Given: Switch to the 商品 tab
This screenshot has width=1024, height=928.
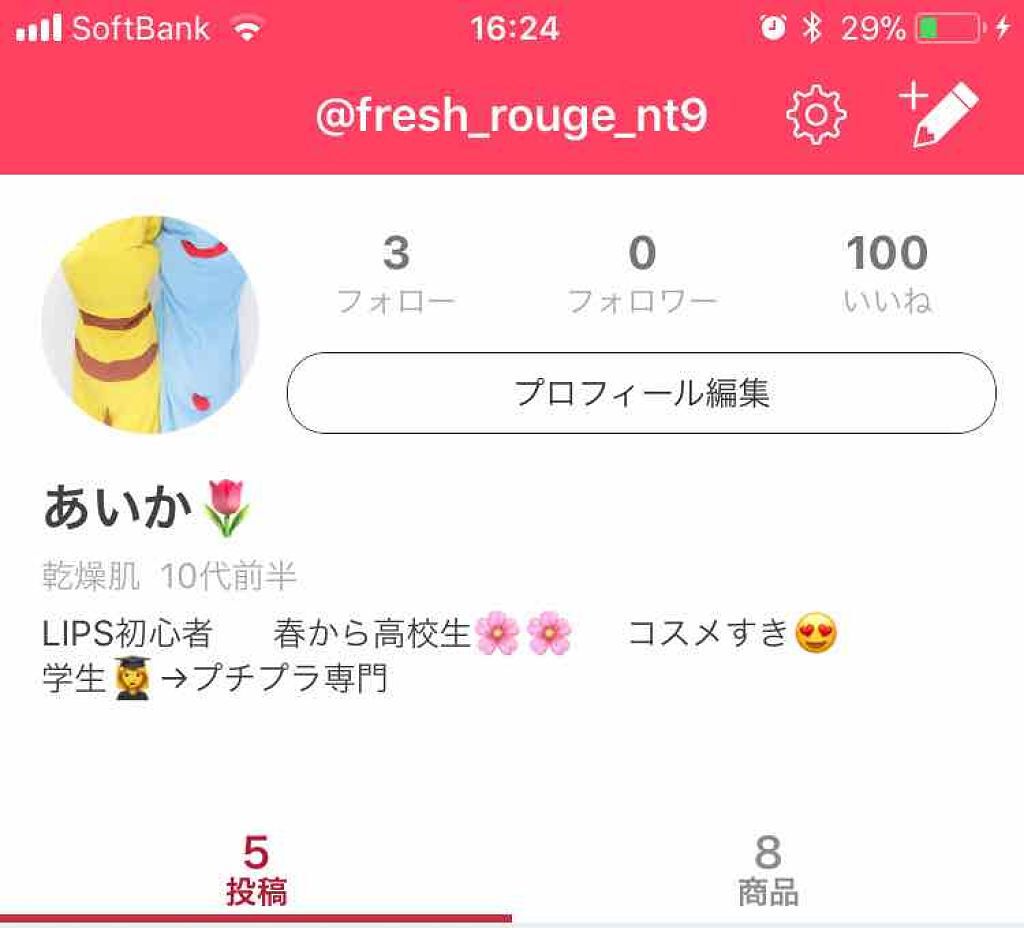Looking at the screenshot, I should click(x=768, y=870).
